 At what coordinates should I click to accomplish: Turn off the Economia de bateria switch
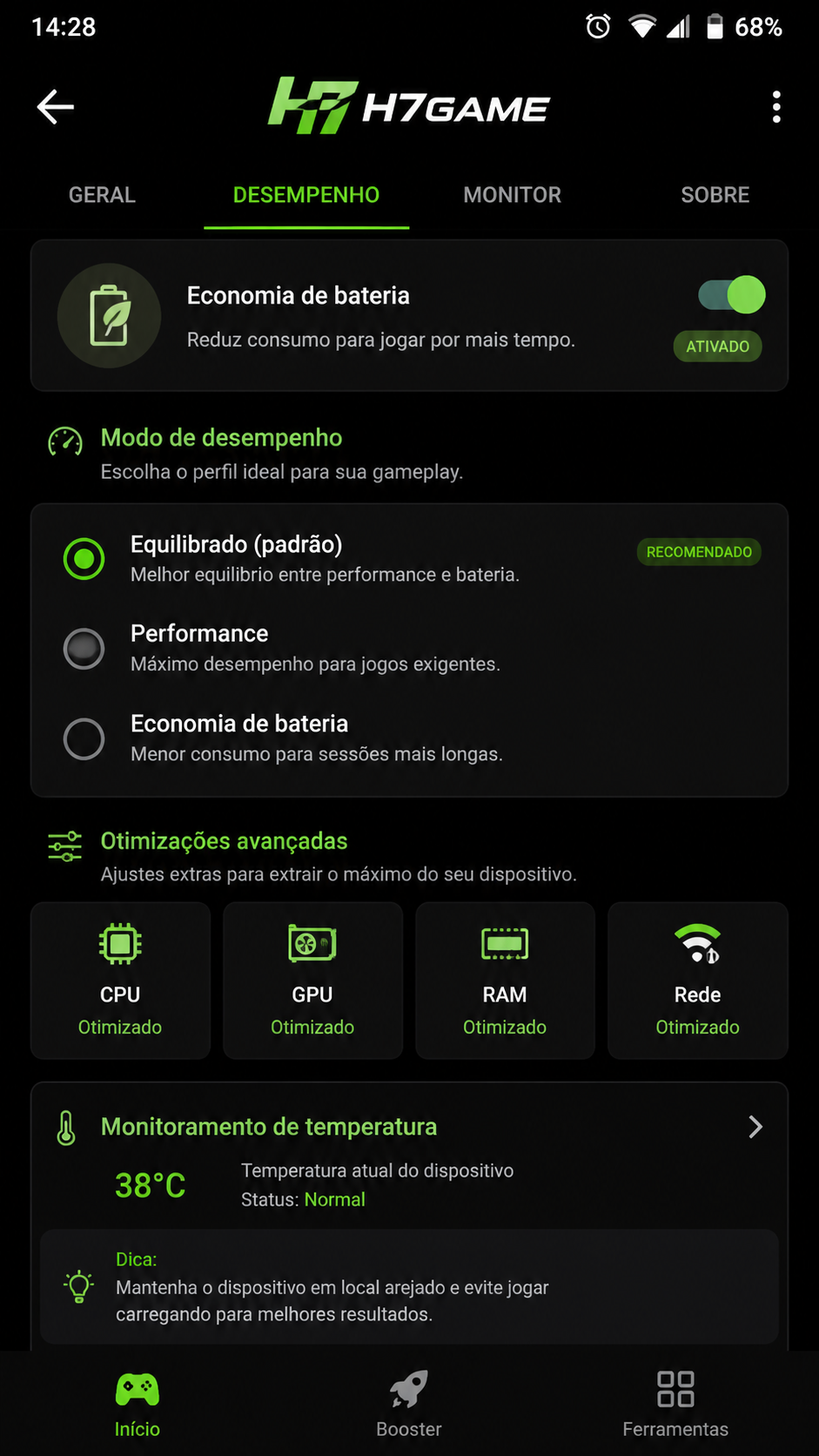tap(732, 294)
